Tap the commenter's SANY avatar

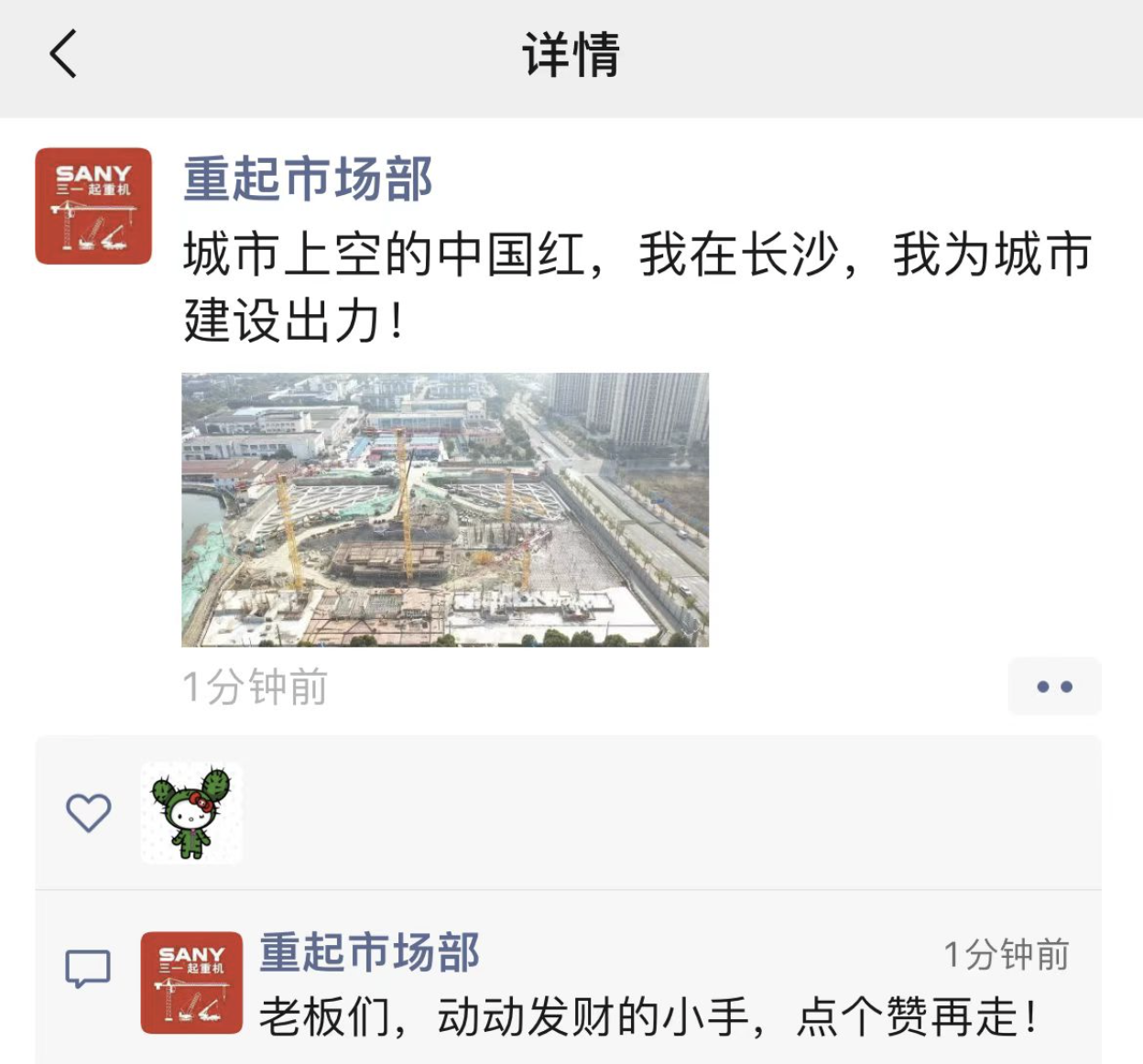coord(191,983)
